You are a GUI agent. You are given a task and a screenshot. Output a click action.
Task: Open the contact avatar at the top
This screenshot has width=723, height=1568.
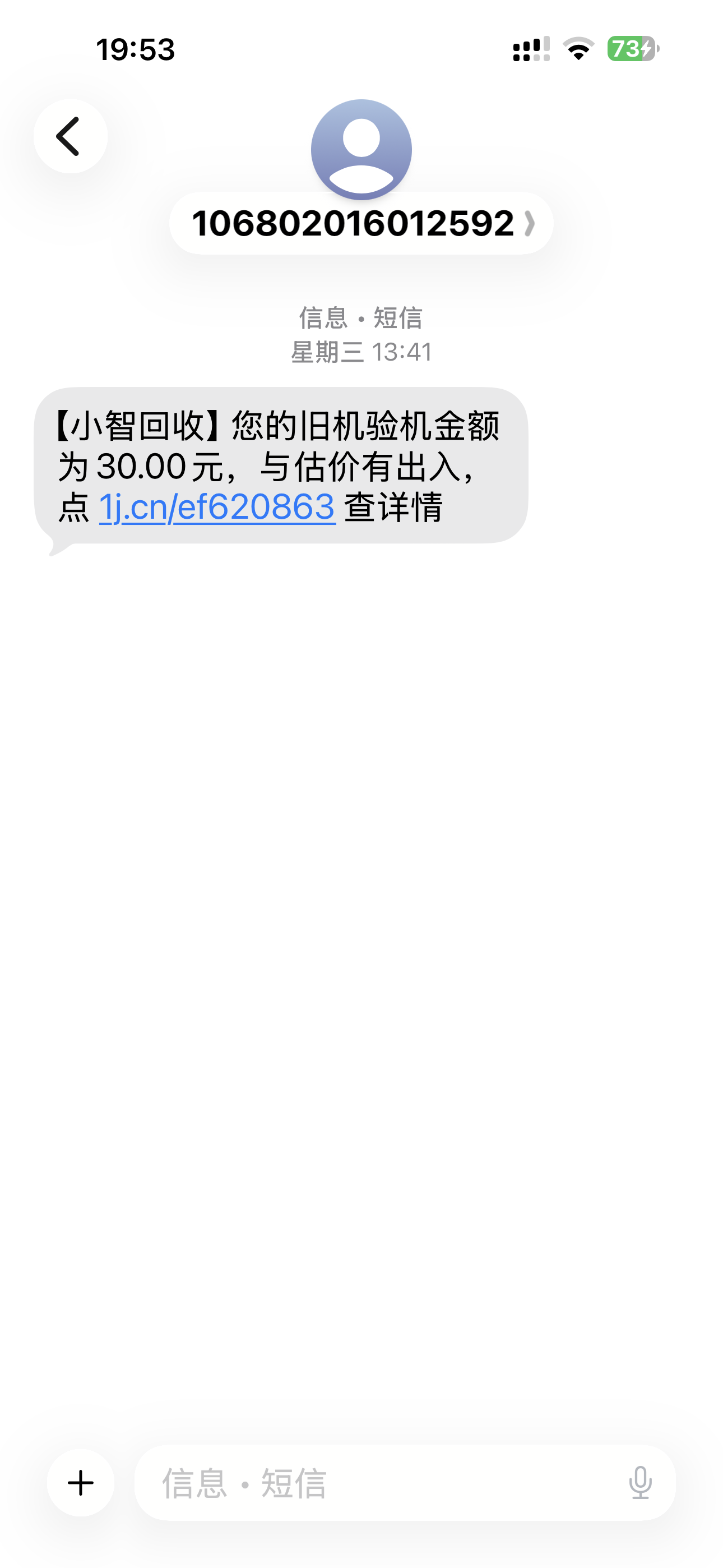361,149
